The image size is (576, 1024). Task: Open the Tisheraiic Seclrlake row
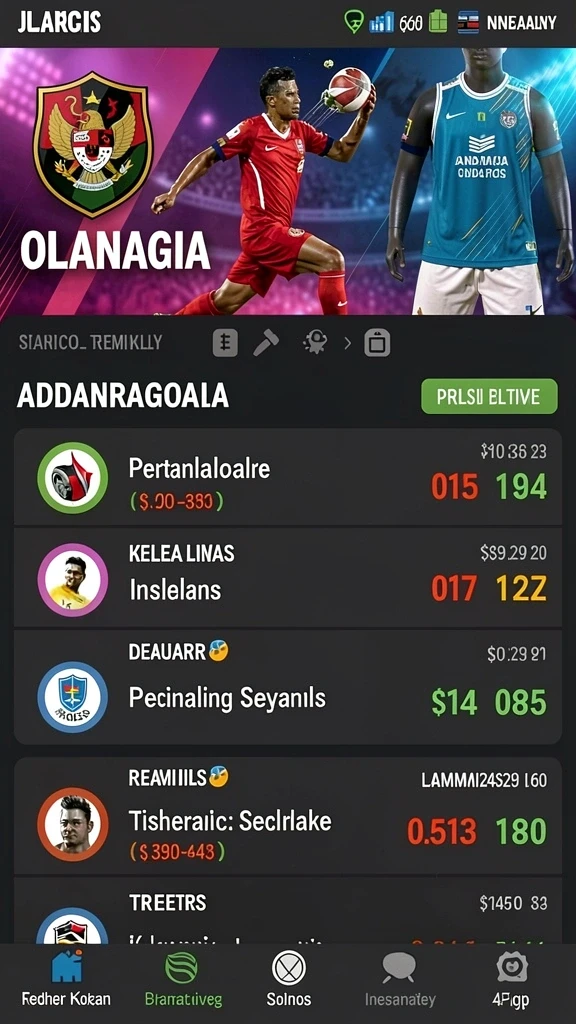click(287, 815)
